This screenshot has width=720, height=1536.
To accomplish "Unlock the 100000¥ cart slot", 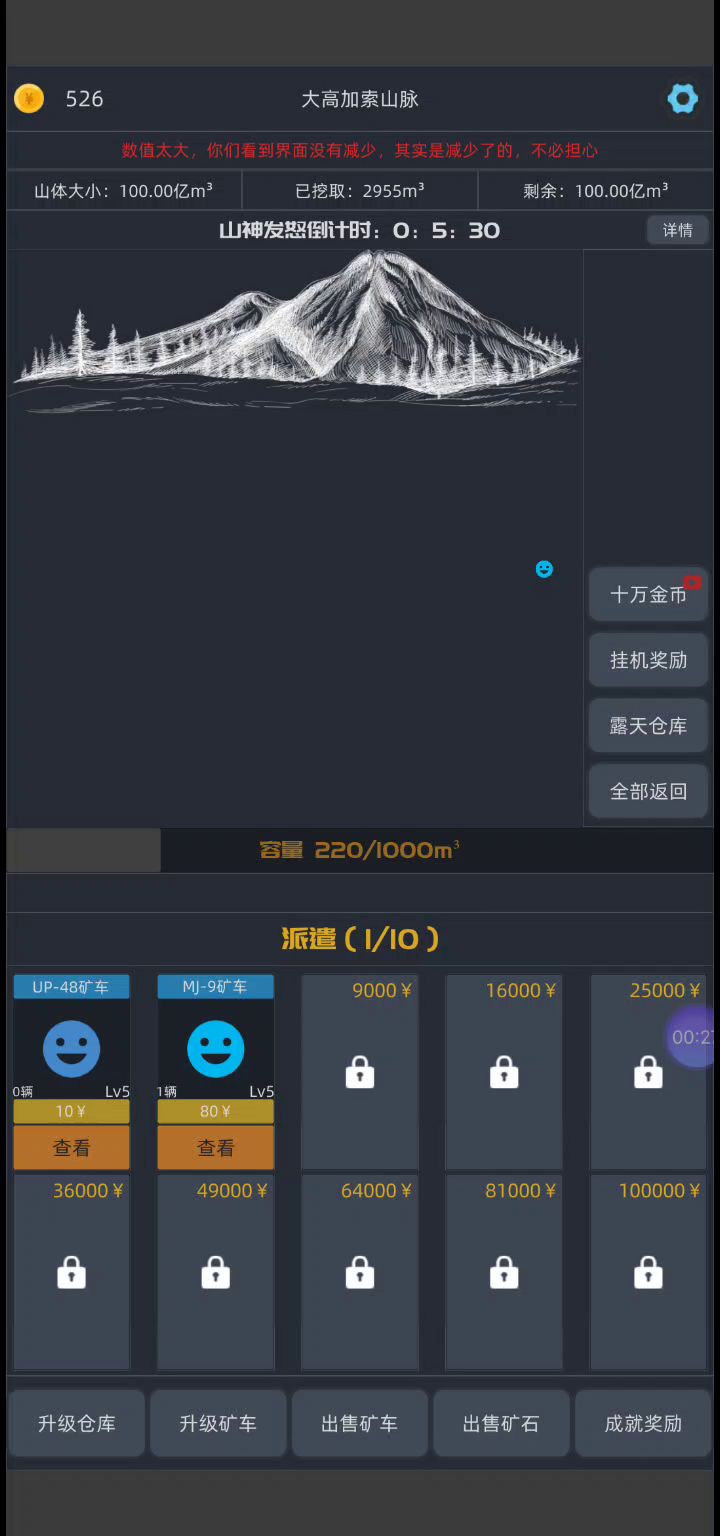I will [648, 1272].
